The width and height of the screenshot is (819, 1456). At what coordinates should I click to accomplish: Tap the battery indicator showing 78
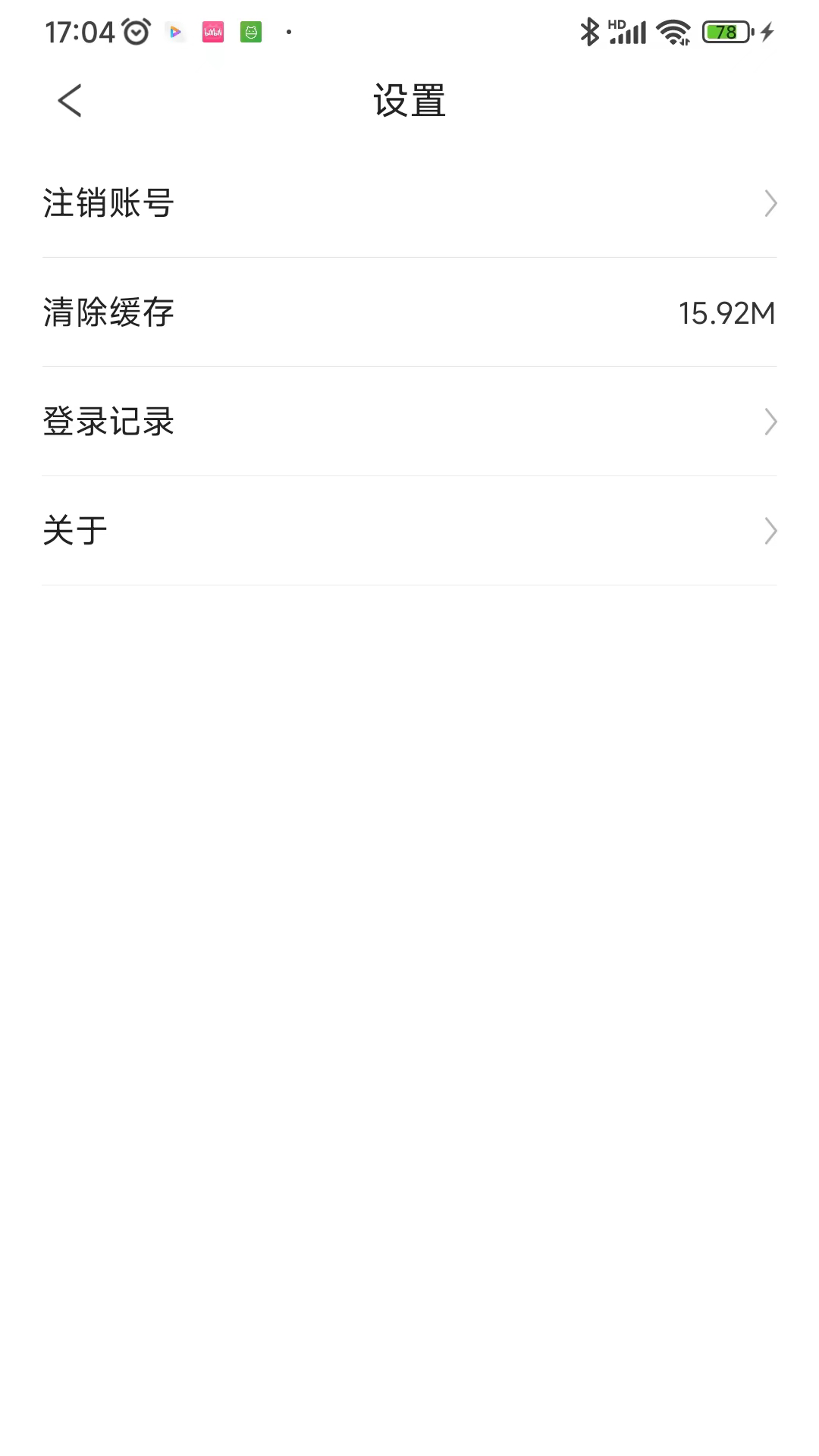726,32
